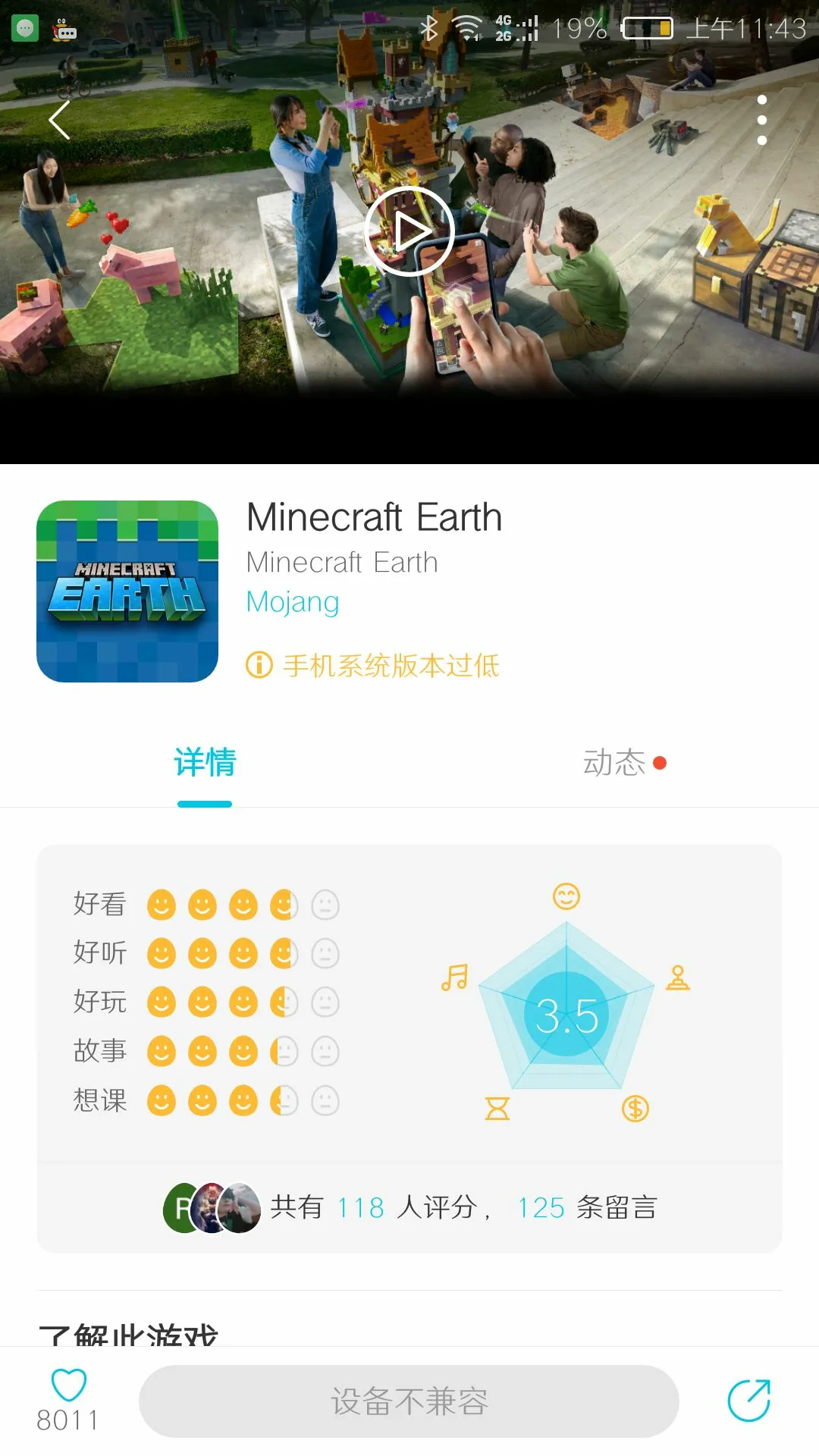Tap the 设备不兼容 button

pos(409,1401)
